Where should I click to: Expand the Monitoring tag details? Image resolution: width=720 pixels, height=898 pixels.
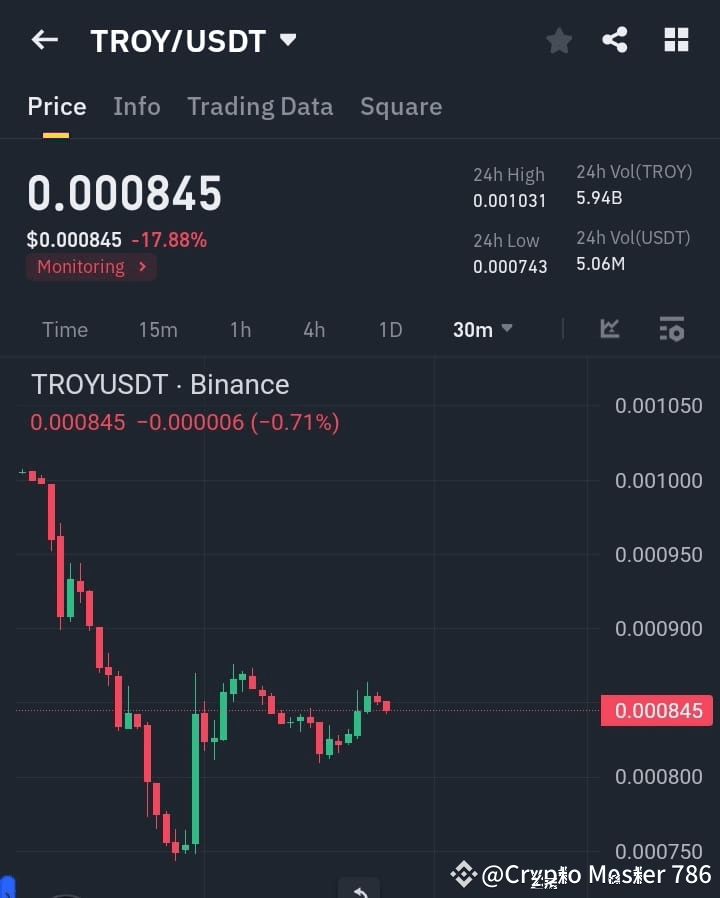tap(91, 267)
